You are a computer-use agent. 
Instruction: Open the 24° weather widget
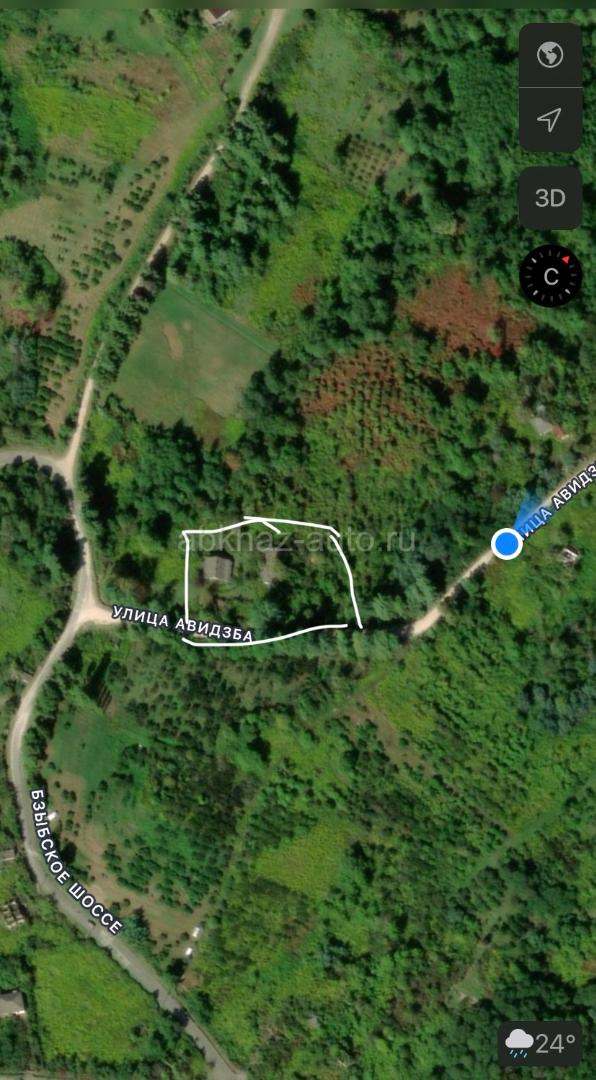(x=540, y=1043)
